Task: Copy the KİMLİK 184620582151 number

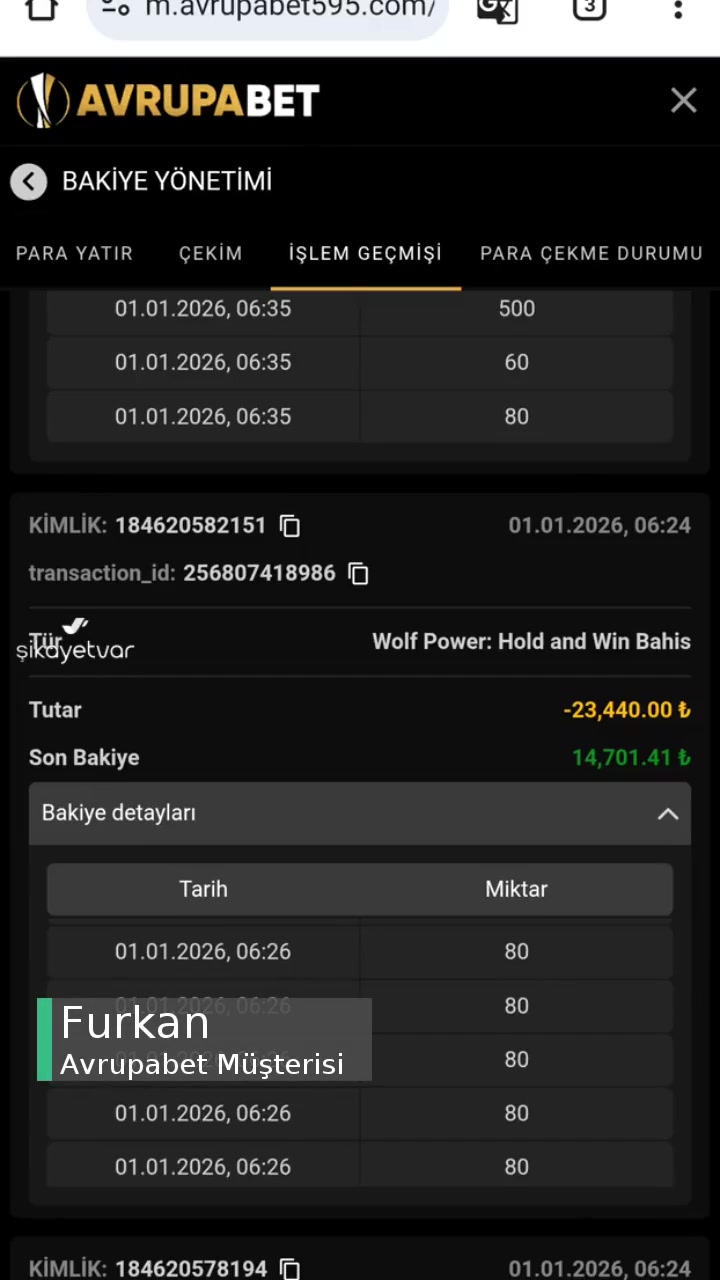Action: pos(290,525)
